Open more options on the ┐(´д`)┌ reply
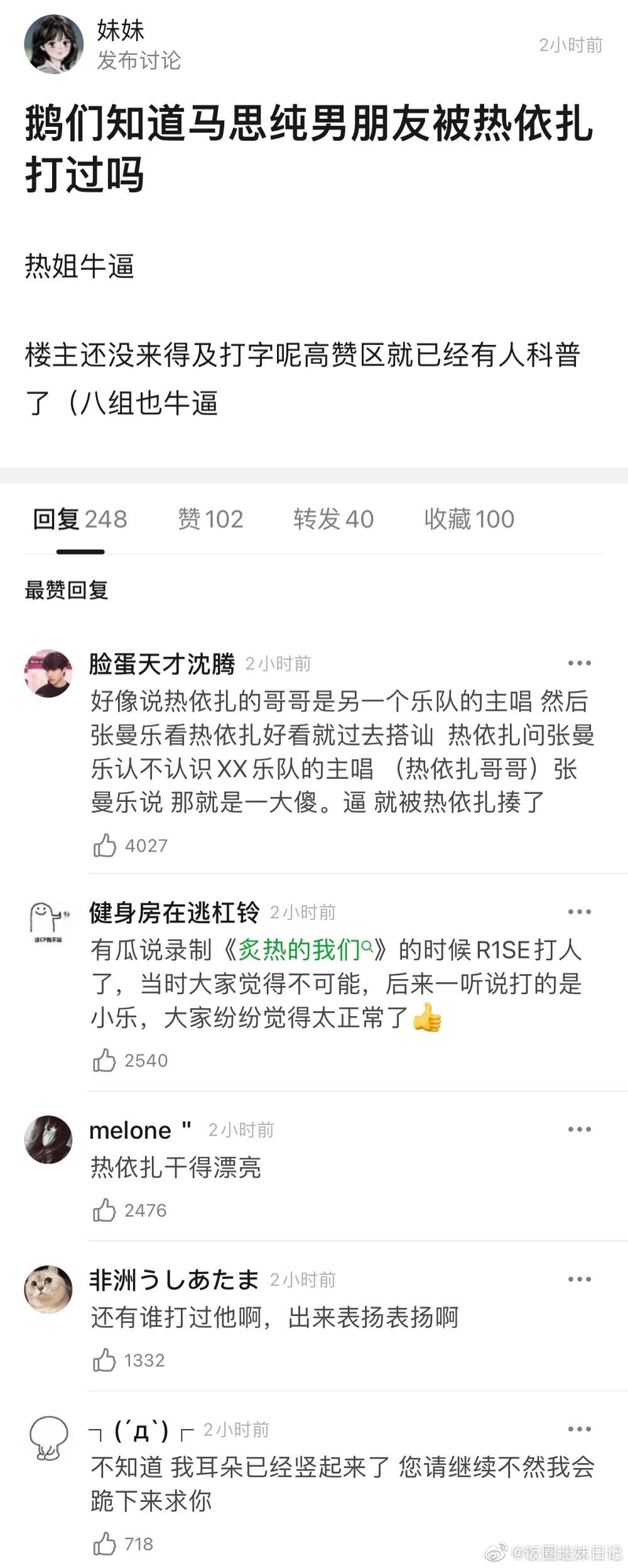Image resolution: width=628 pixels, height=1568 pixels. 579,1429
